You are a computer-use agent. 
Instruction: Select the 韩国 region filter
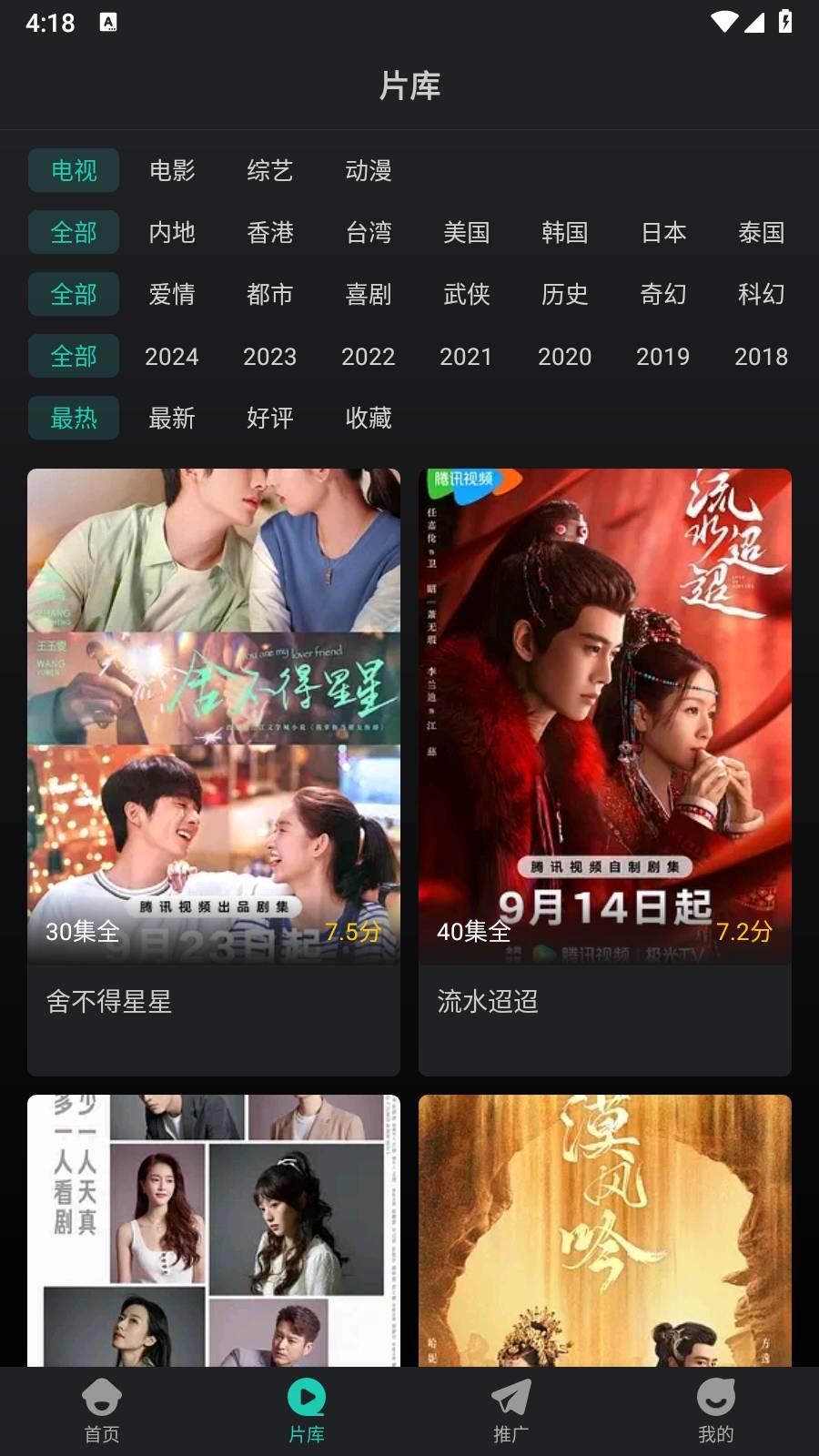pyautogui.click(x=565, y=233)
